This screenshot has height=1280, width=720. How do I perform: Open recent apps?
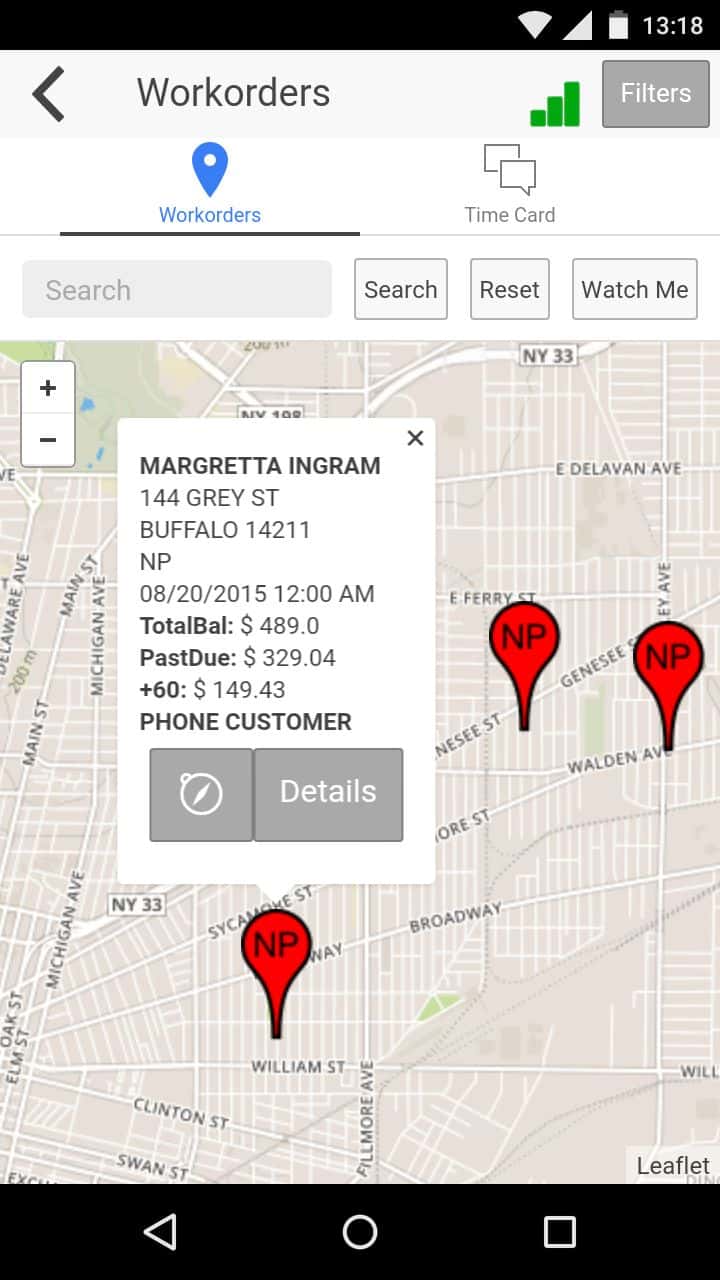(x=559, y=1232)
